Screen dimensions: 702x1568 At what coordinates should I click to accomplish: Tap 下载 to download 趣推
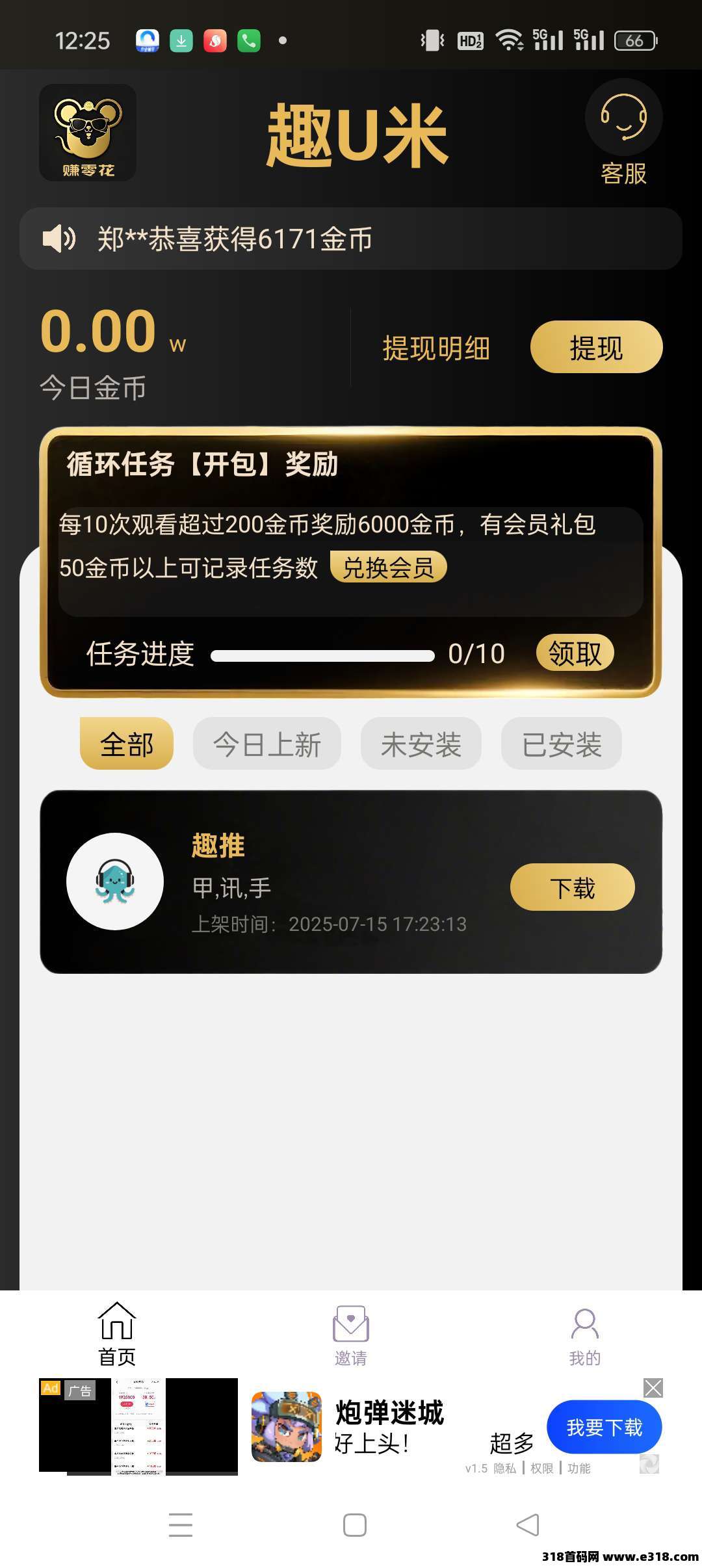pos(571,885)
